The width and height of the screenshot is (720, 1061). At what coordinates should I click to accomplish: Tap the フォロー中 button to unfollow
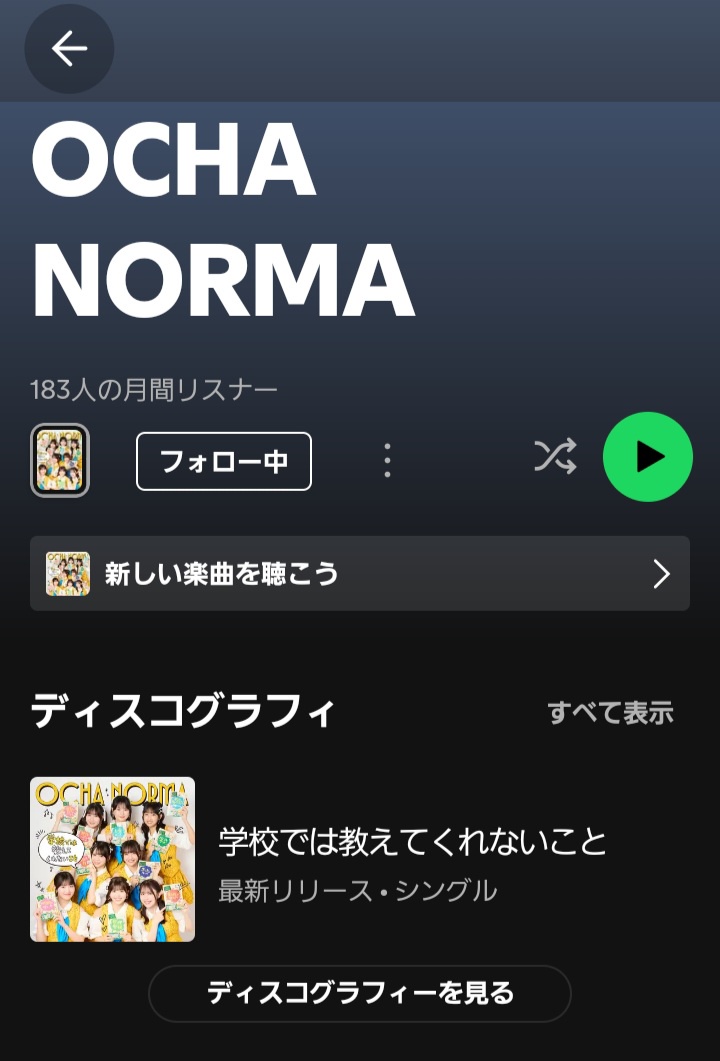(224, 461)
